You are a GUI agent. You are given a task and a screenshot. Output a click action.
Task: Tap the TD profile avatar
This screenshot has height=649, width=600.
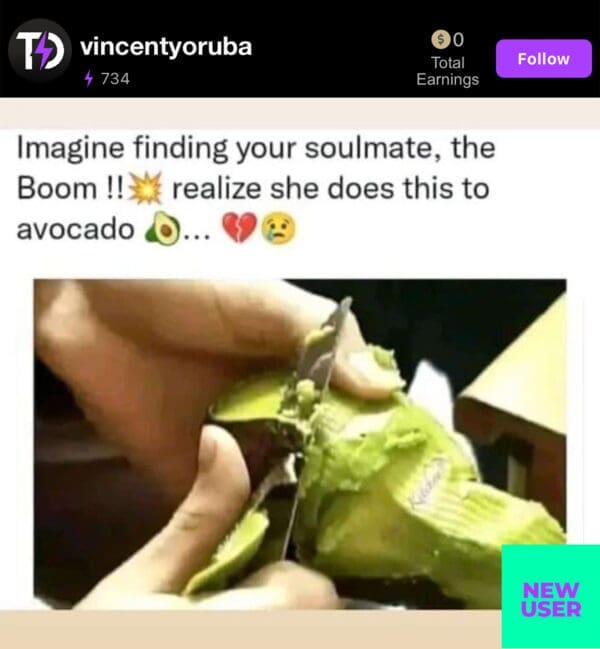tap(39, 49)
